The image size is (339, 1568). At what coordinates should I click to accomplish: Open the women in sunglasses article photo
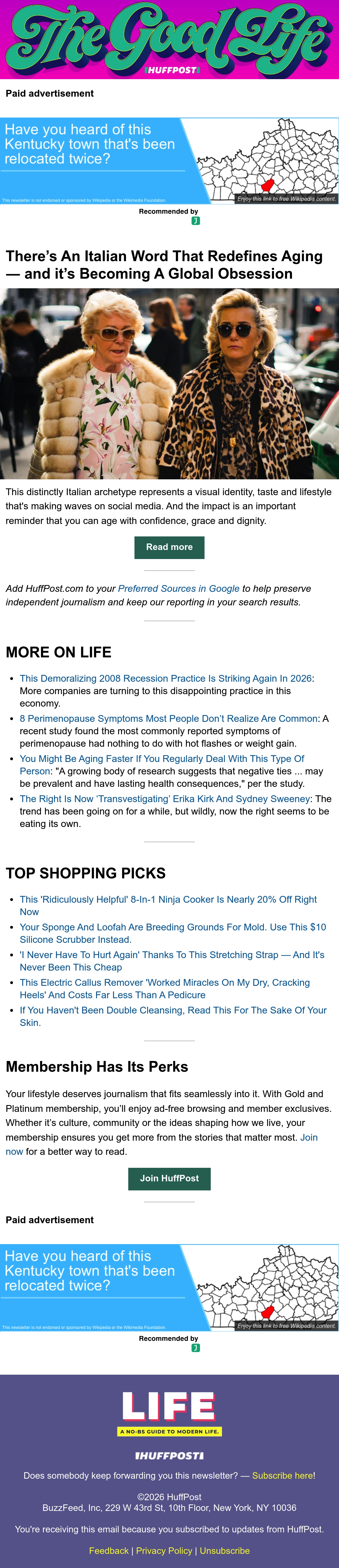(169, 384)
